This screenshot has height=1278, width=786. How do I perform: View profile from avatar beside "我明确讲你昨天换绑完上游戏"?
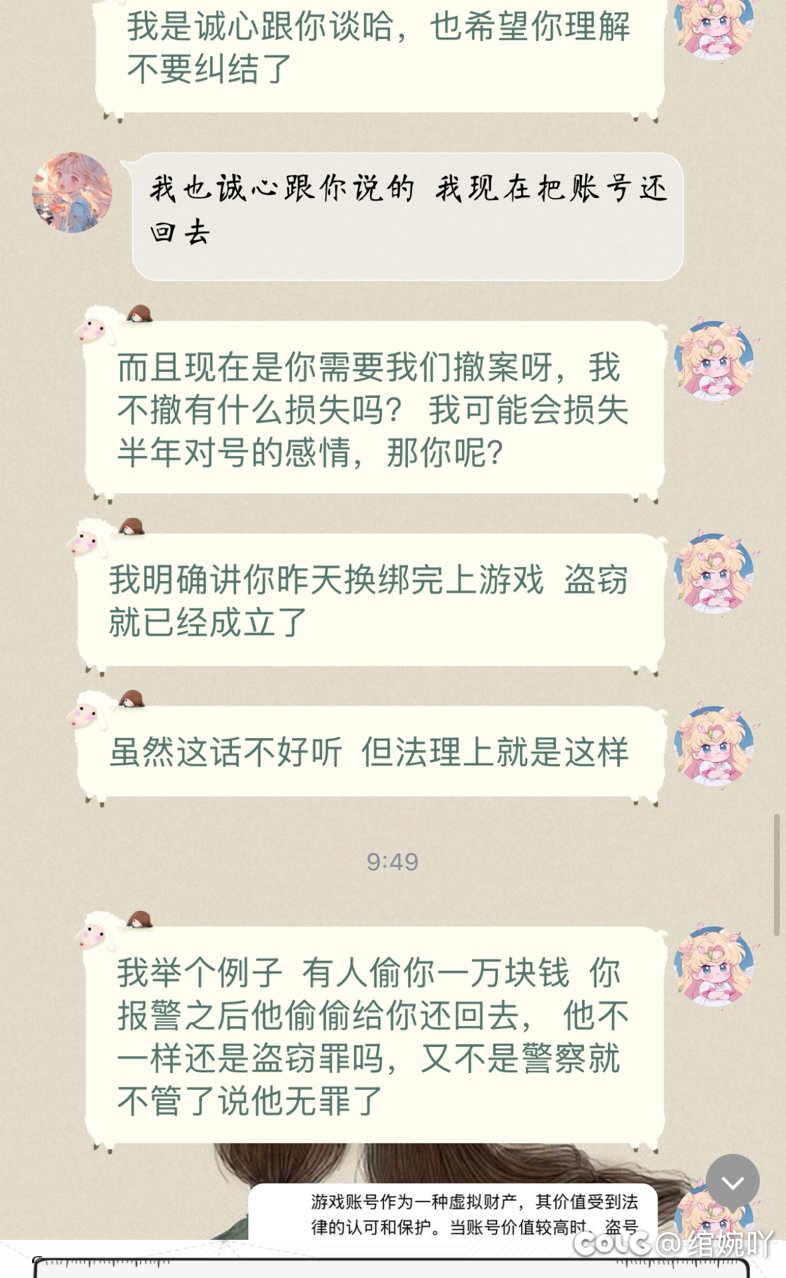click(714, 573)
